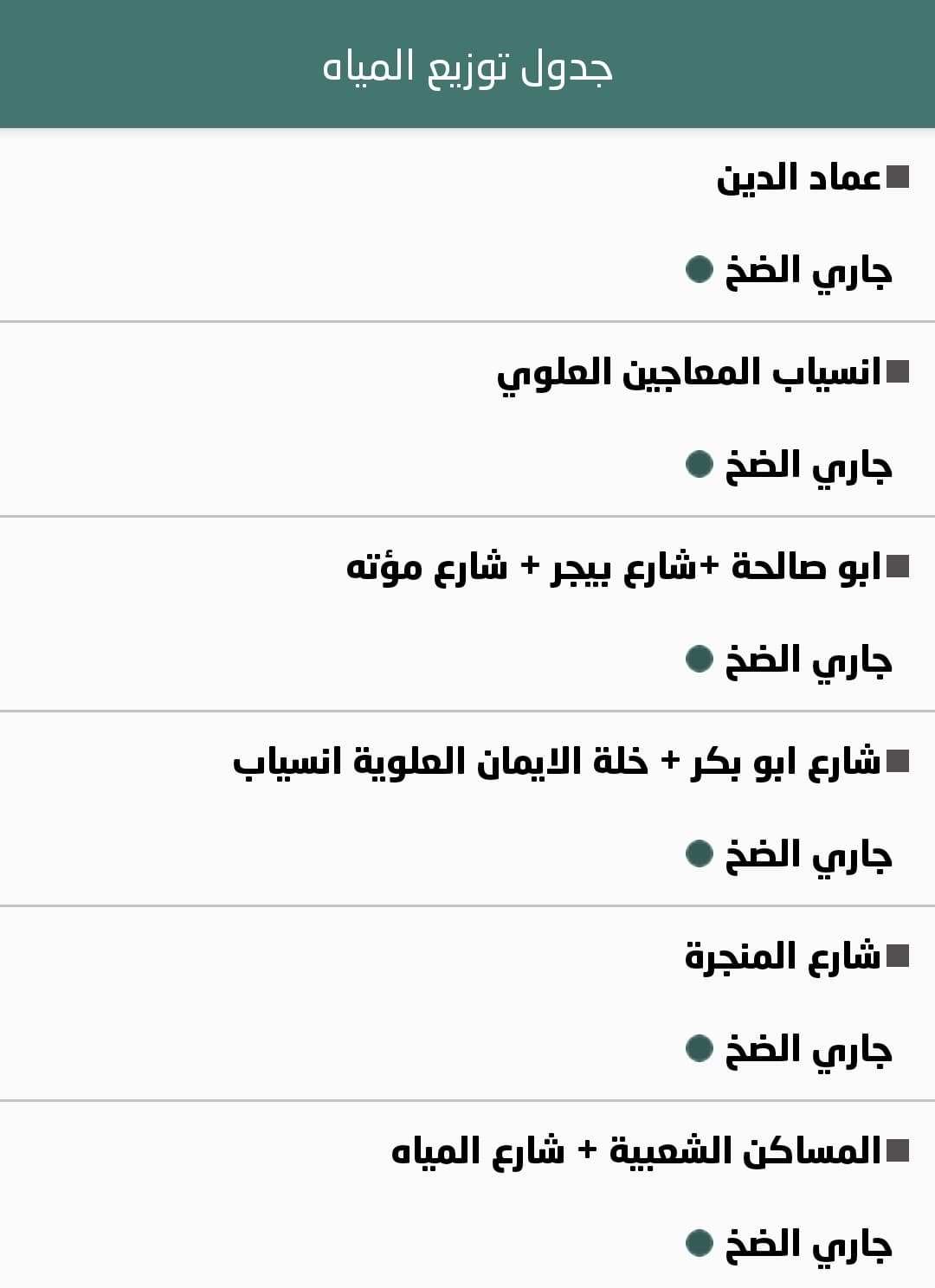Open ابو صالحة + شارع بيجر row
935x1288 pixels.
coord(613,568)
